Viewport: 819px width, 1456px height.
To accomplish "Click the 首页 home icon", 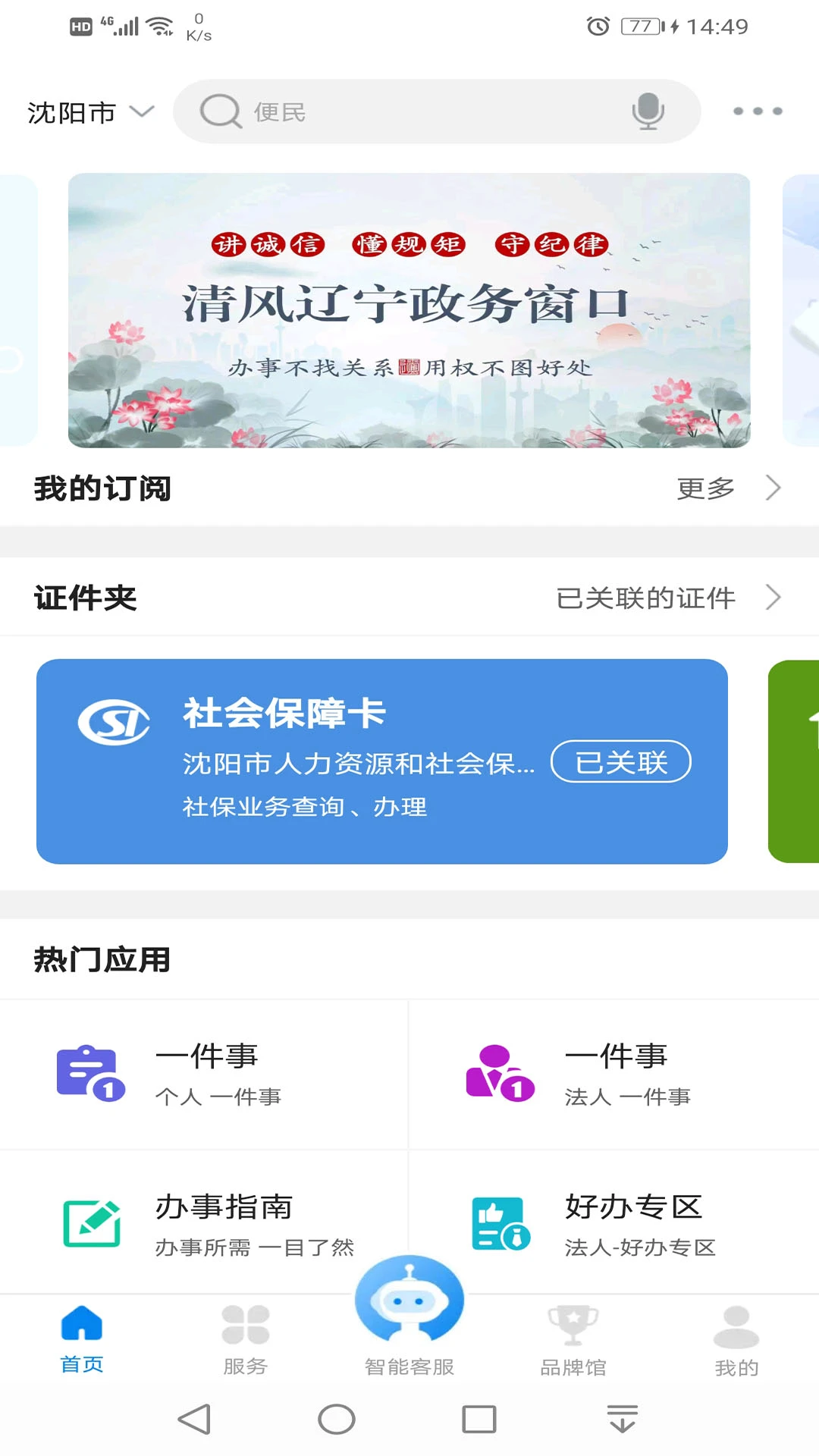I will click(x=81, y=1323).
